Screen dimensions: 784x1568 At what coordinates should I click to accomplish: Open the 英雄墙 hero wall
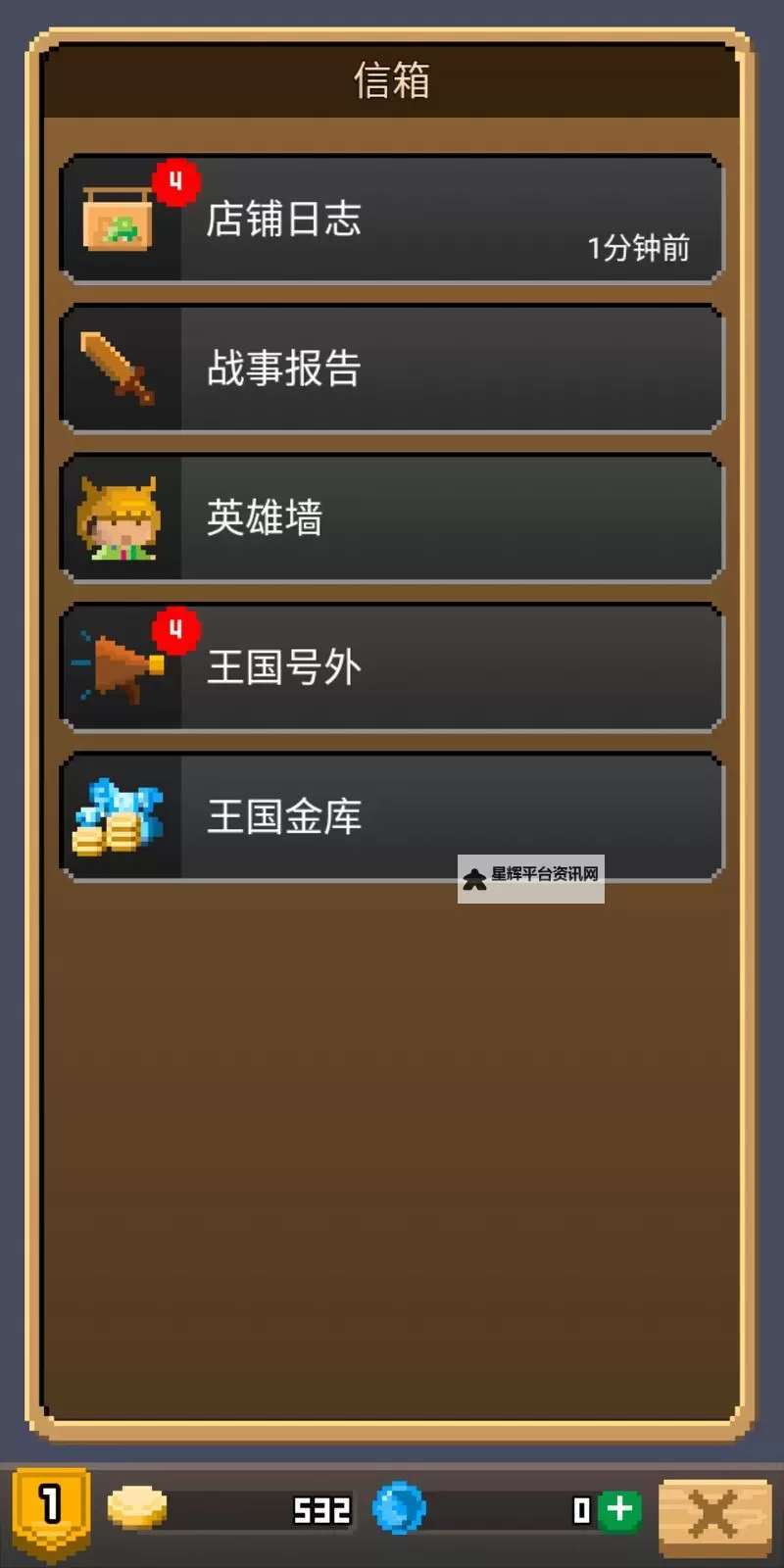click(x=392, y=517)
